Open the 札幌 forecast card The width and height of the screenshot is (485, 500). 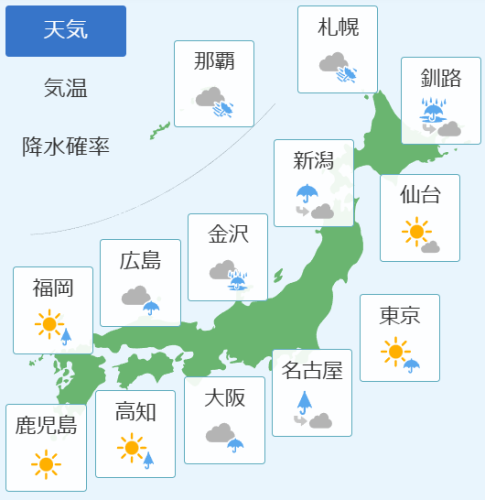pos(337,49)
